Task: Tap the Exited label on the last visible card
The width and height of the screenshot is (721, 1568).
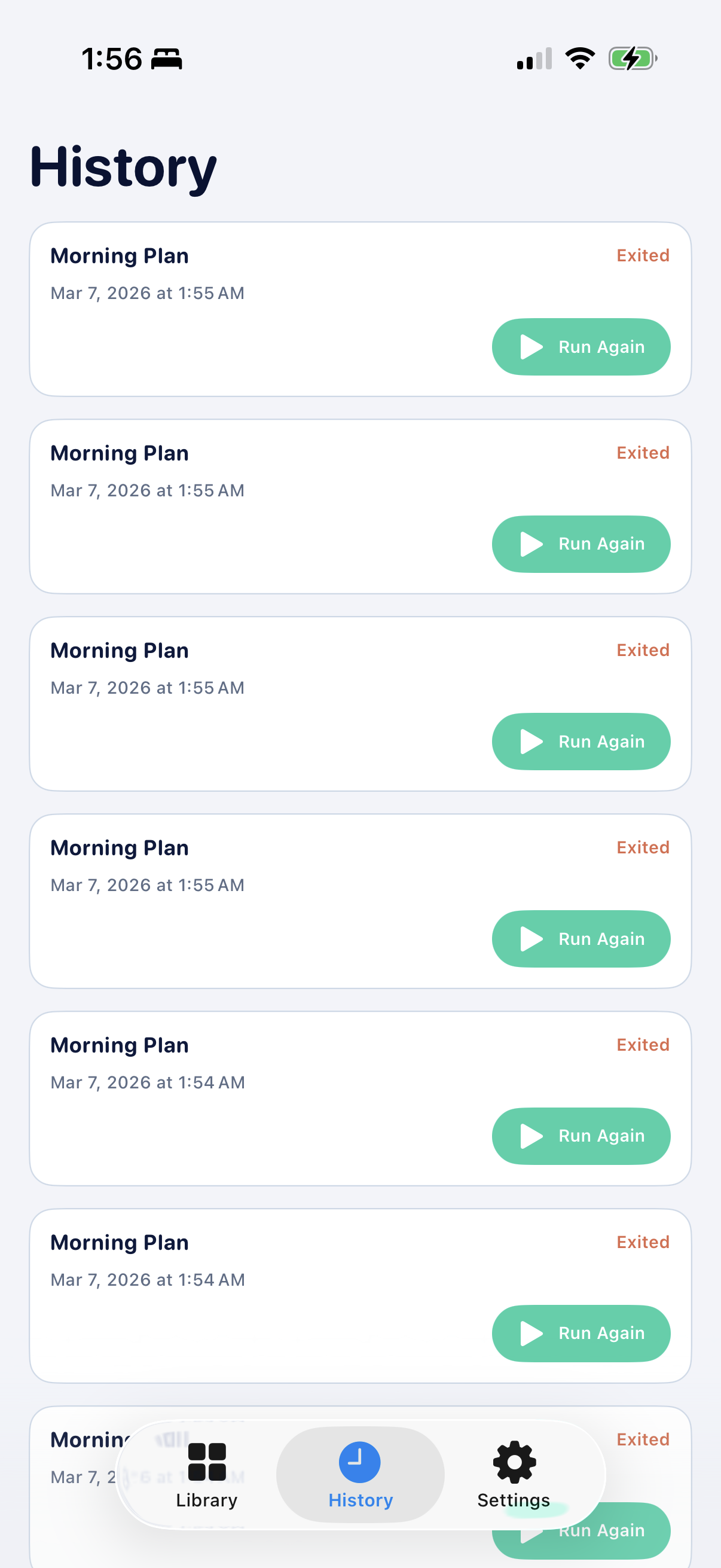Action: click(x=642, y=1439)
